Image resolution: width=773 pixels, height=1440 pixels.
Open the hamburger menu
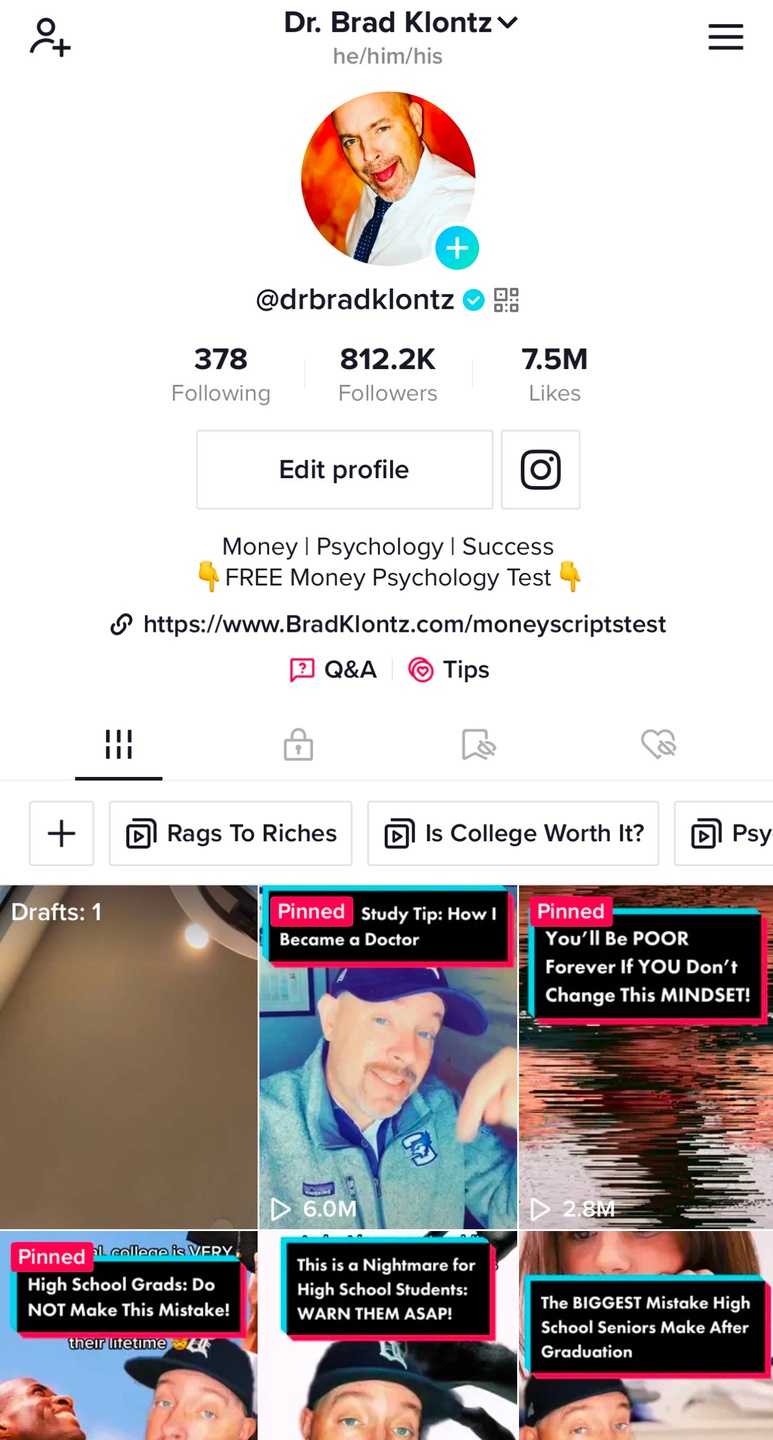pos(725,38)
